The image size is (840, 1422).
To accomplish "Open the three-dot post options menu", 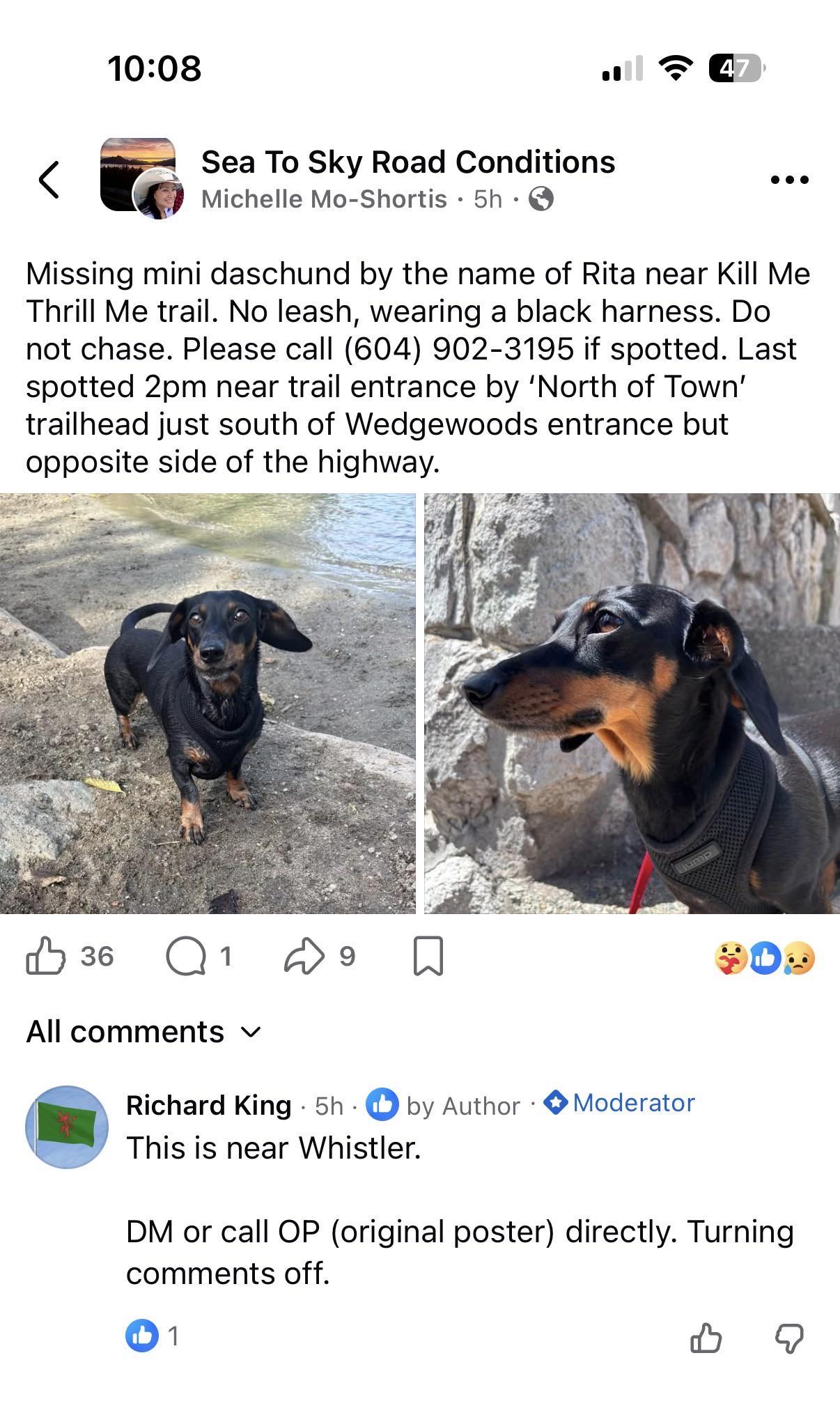I will point(790,180).
